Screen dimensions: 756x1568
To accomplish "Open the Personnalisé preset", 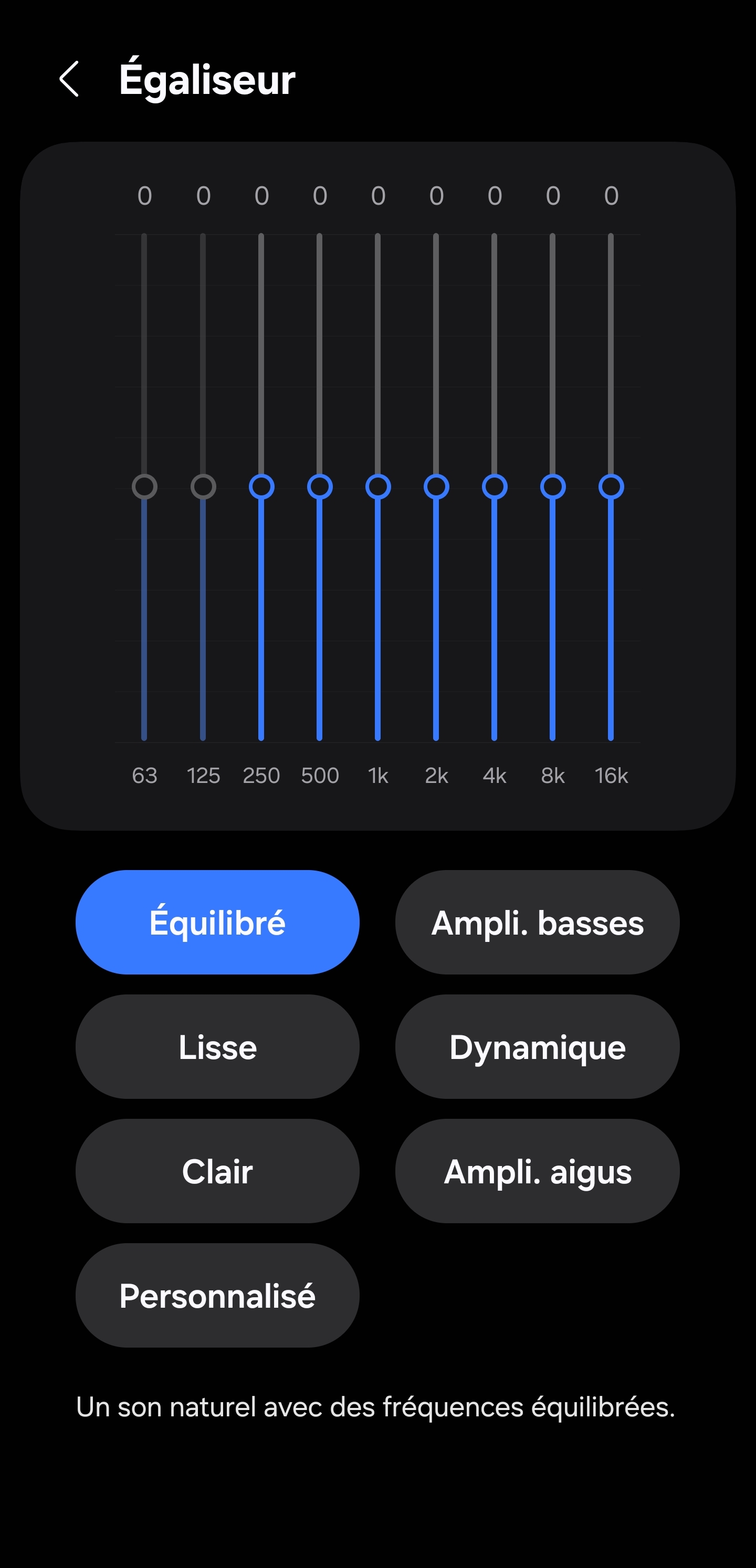I will click(x=217, y=1295).
